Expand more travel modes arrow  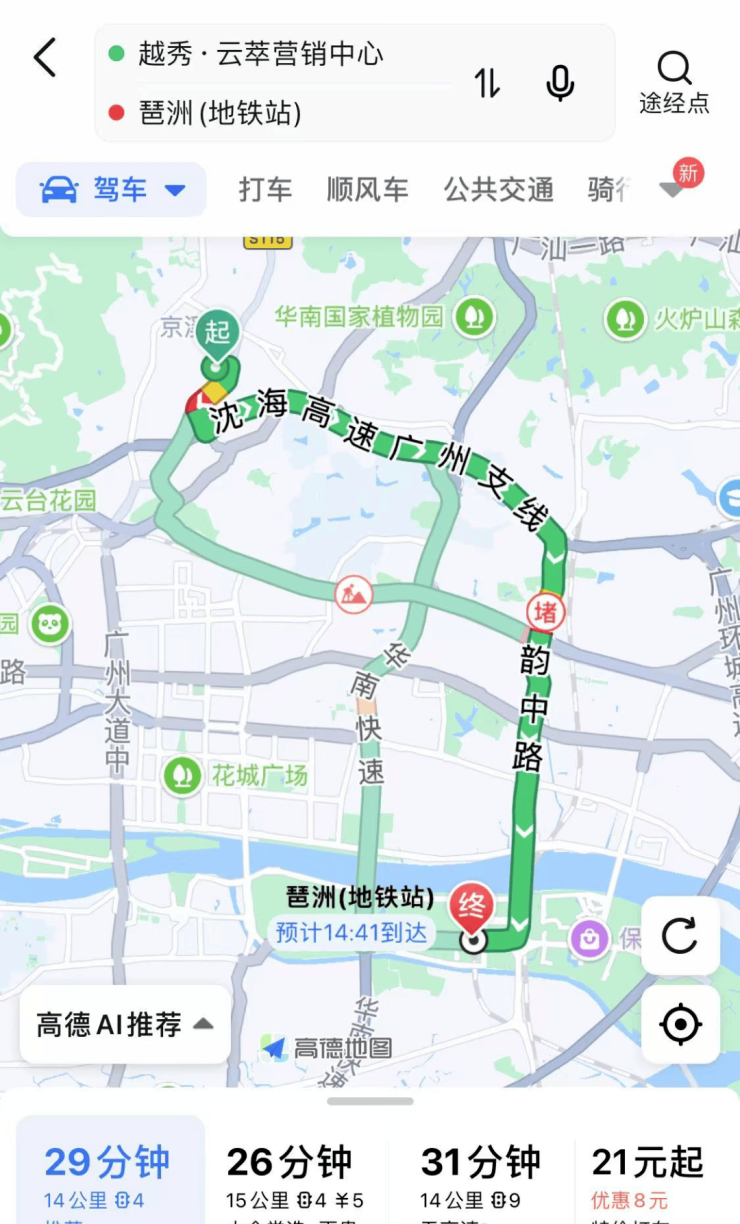(672, 191)
